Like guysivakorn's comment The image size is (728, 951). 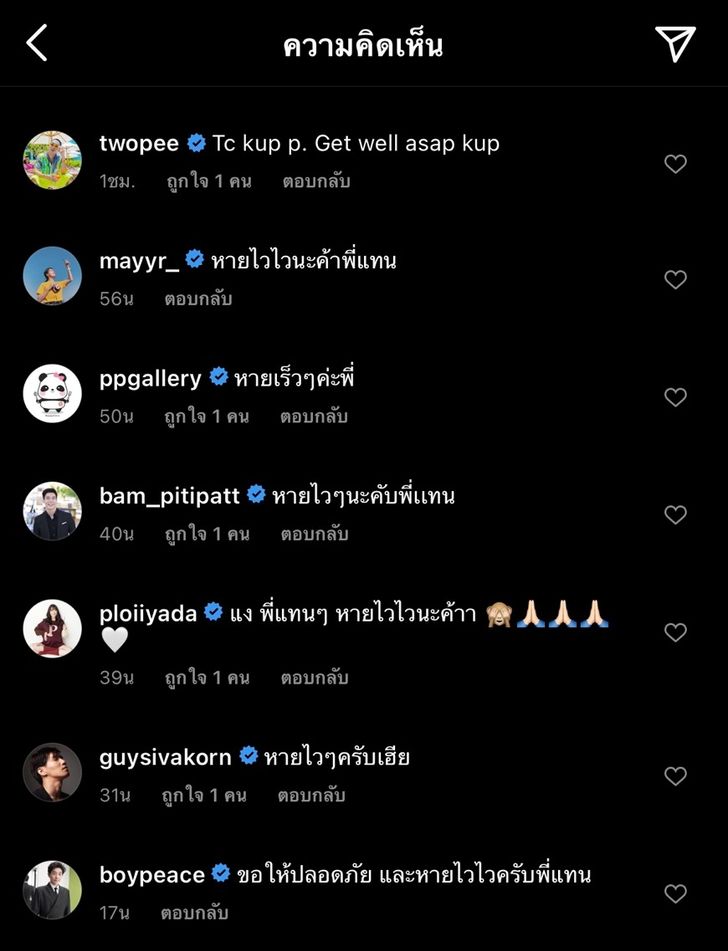pos(676,776)
